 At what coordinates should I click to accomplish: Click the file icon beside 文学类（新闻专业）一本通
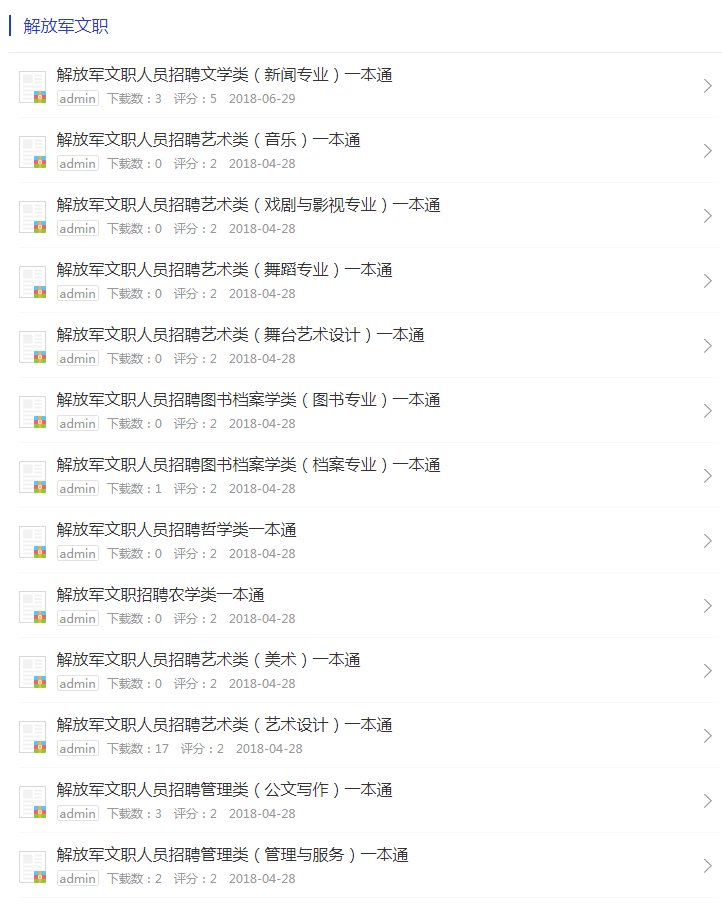click(33, 86)
